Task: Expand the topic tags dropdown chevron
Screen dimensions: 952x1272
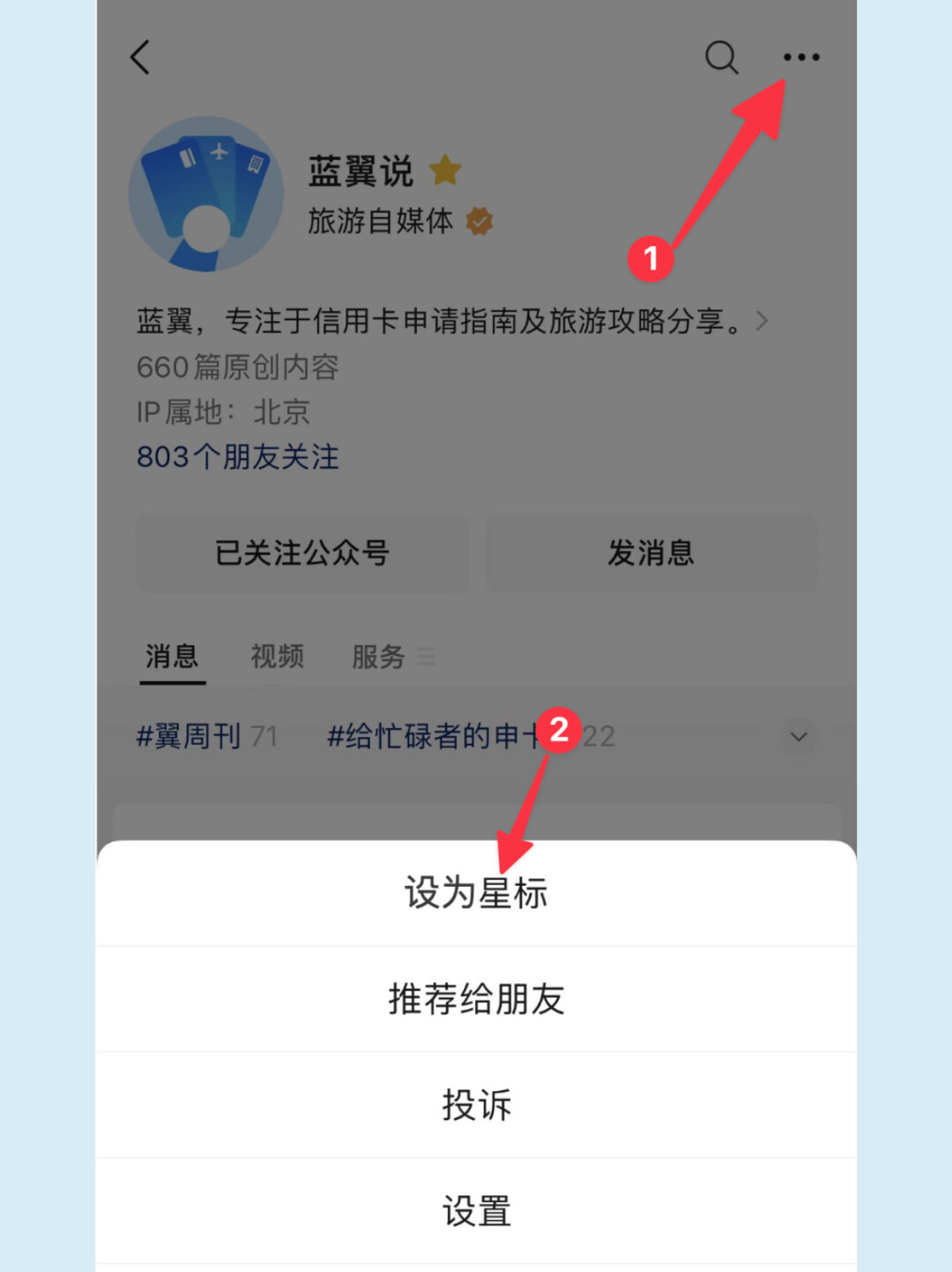Action: point(799,736)
